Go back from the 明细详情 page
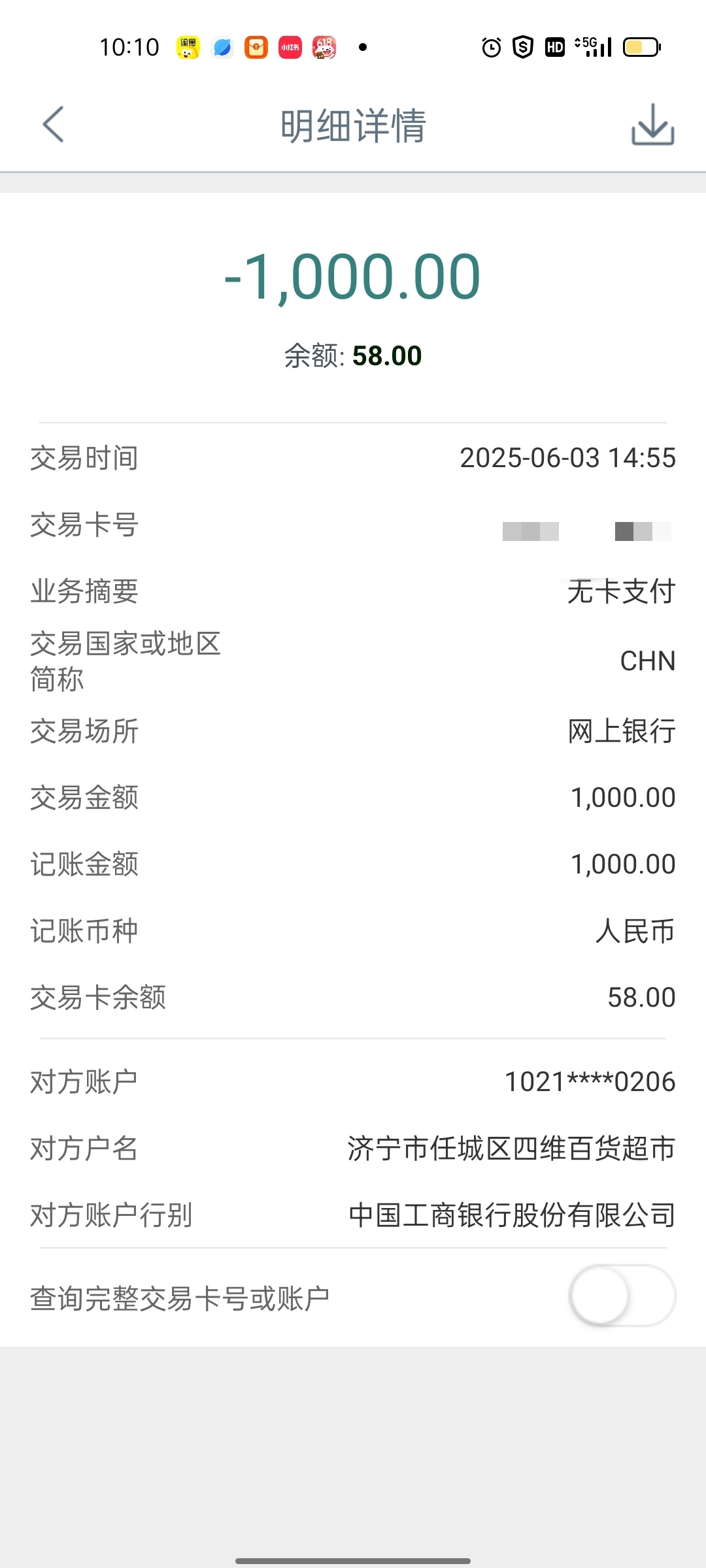The image size is (706, 1568). (53, 124)
